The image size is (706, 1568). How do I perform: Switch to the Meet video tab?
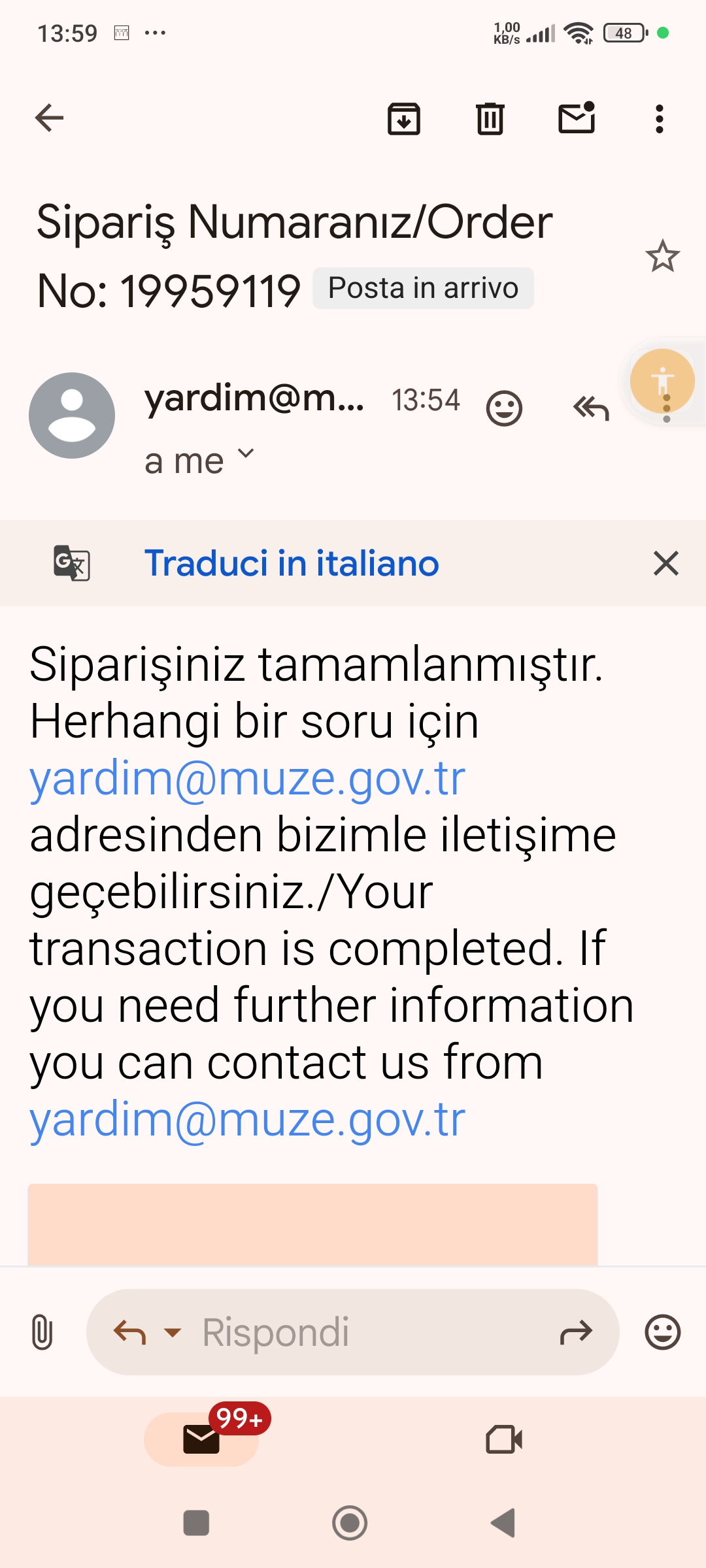[x=505, y=1439]
